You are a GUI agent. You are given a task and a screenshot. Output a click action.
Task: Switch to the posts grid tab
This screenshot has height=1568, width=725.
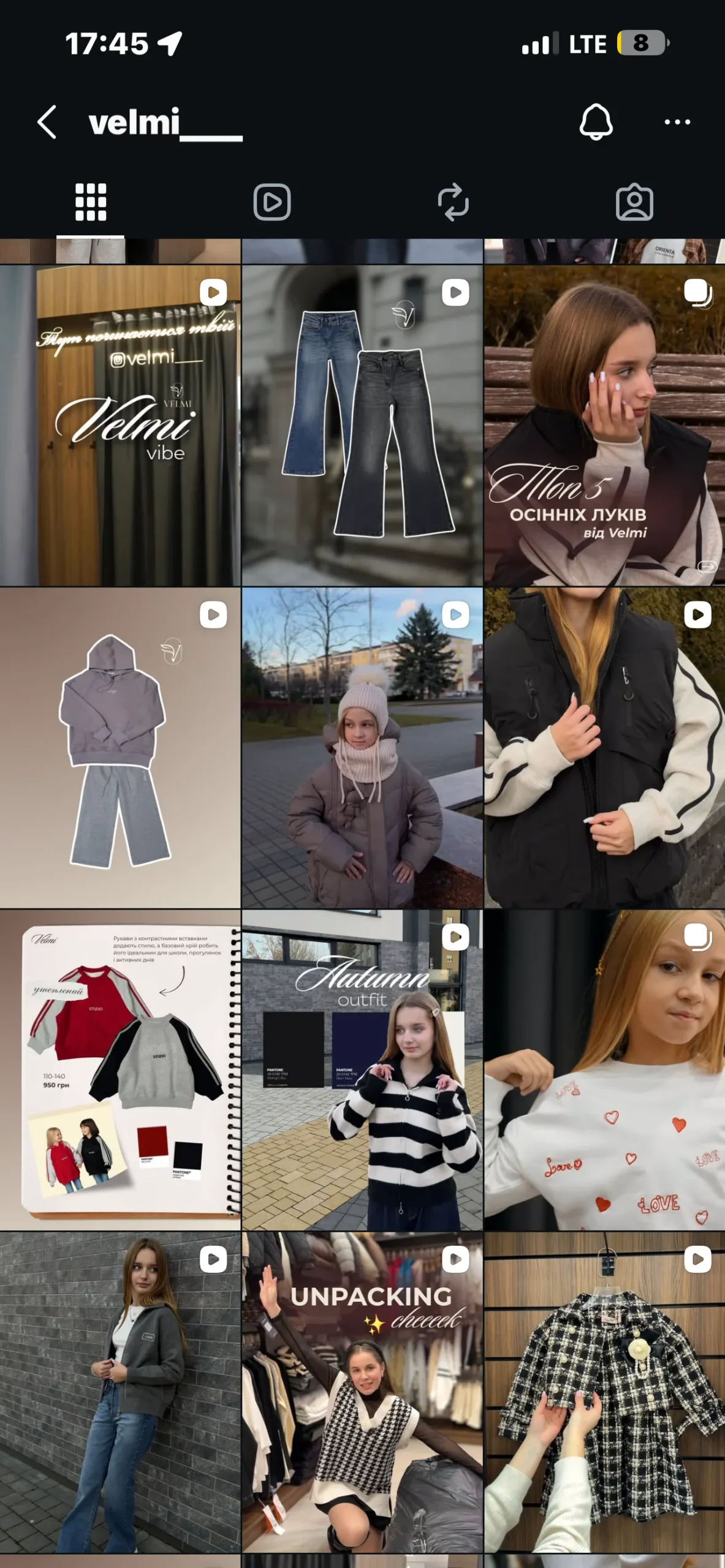tap(91, 202)
